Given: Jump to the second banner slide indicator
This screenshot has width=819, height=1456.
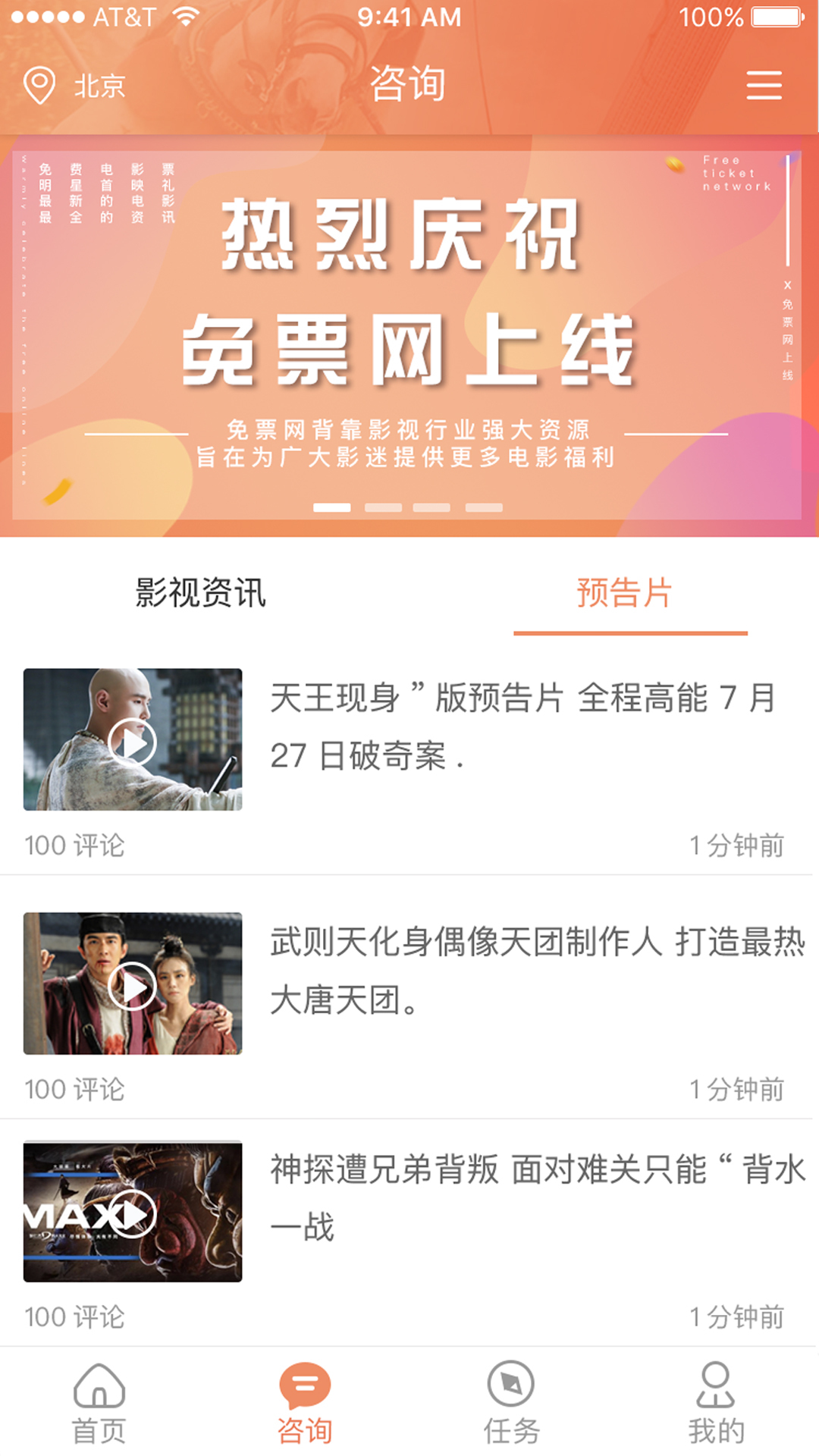Looking at the screenshot, I should coord(383,507).
